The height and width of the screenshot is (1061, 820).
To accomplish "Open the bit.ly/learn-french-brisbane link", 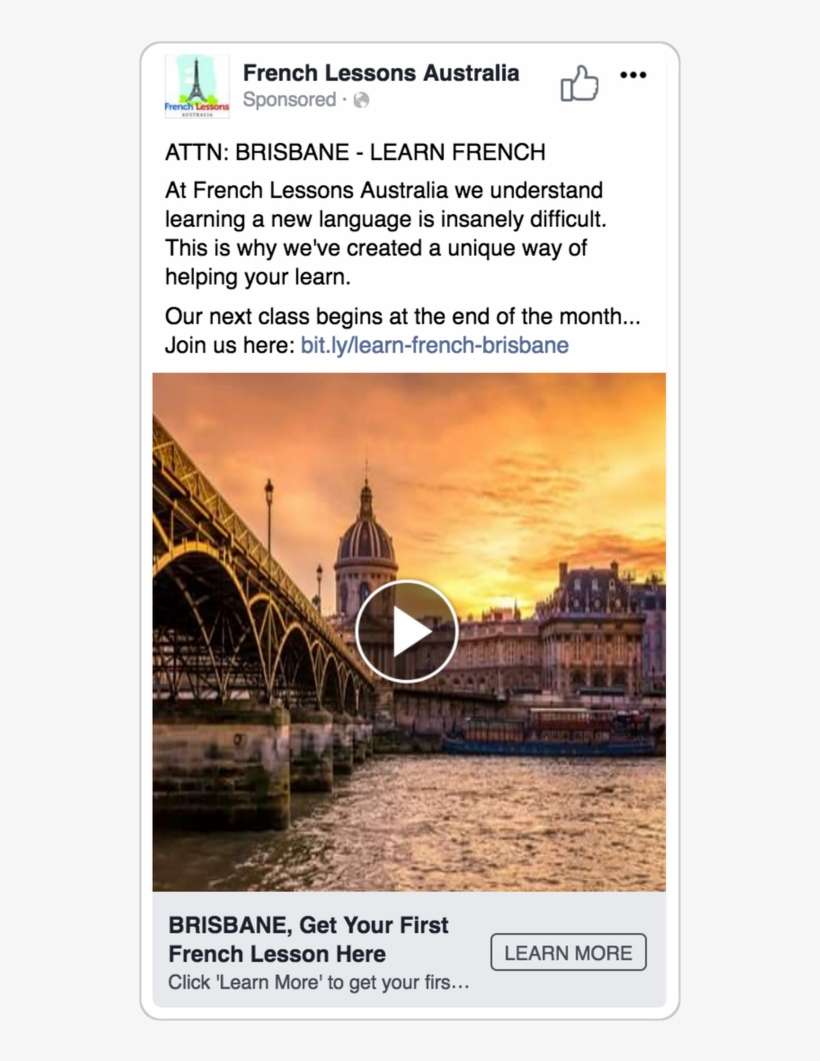I will 434,344.
